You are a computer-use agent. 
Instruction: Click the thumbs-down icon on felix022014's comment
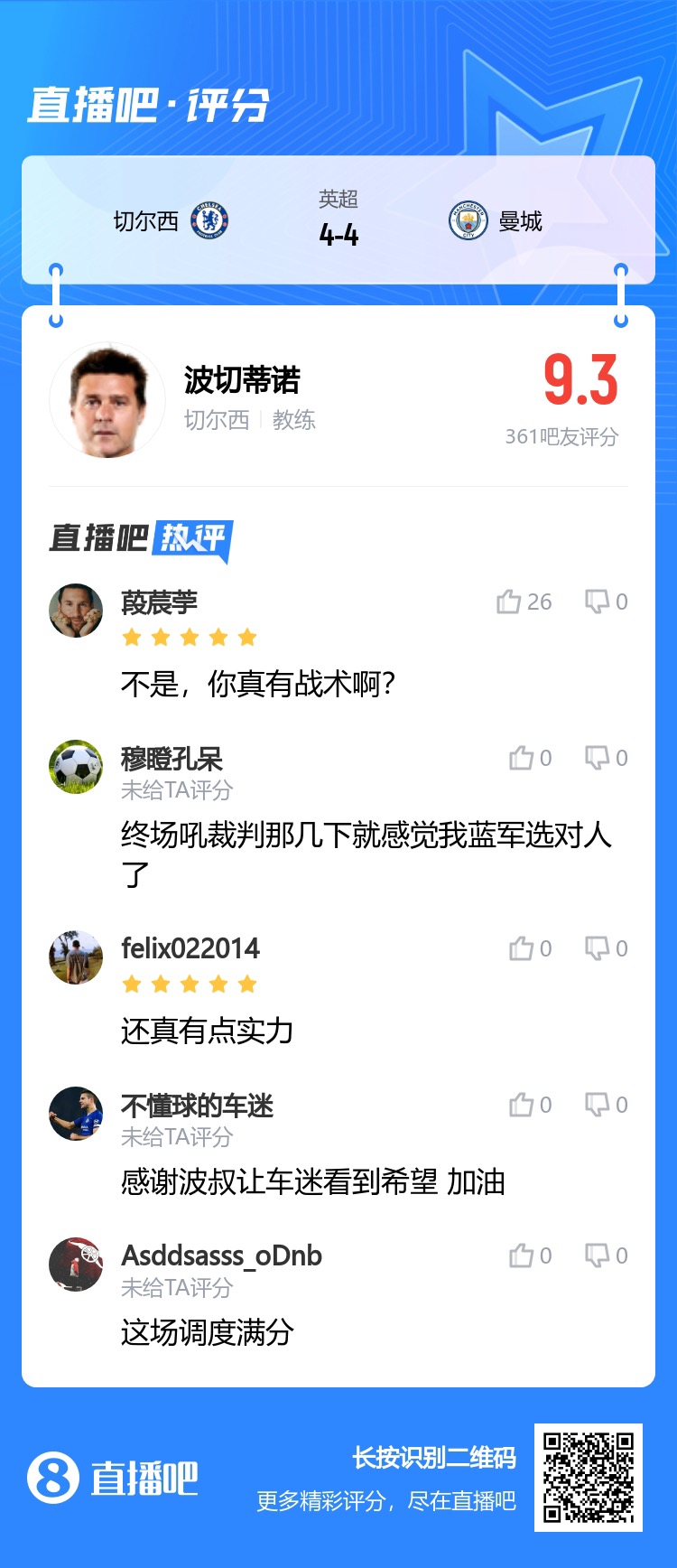pos(598,947)
